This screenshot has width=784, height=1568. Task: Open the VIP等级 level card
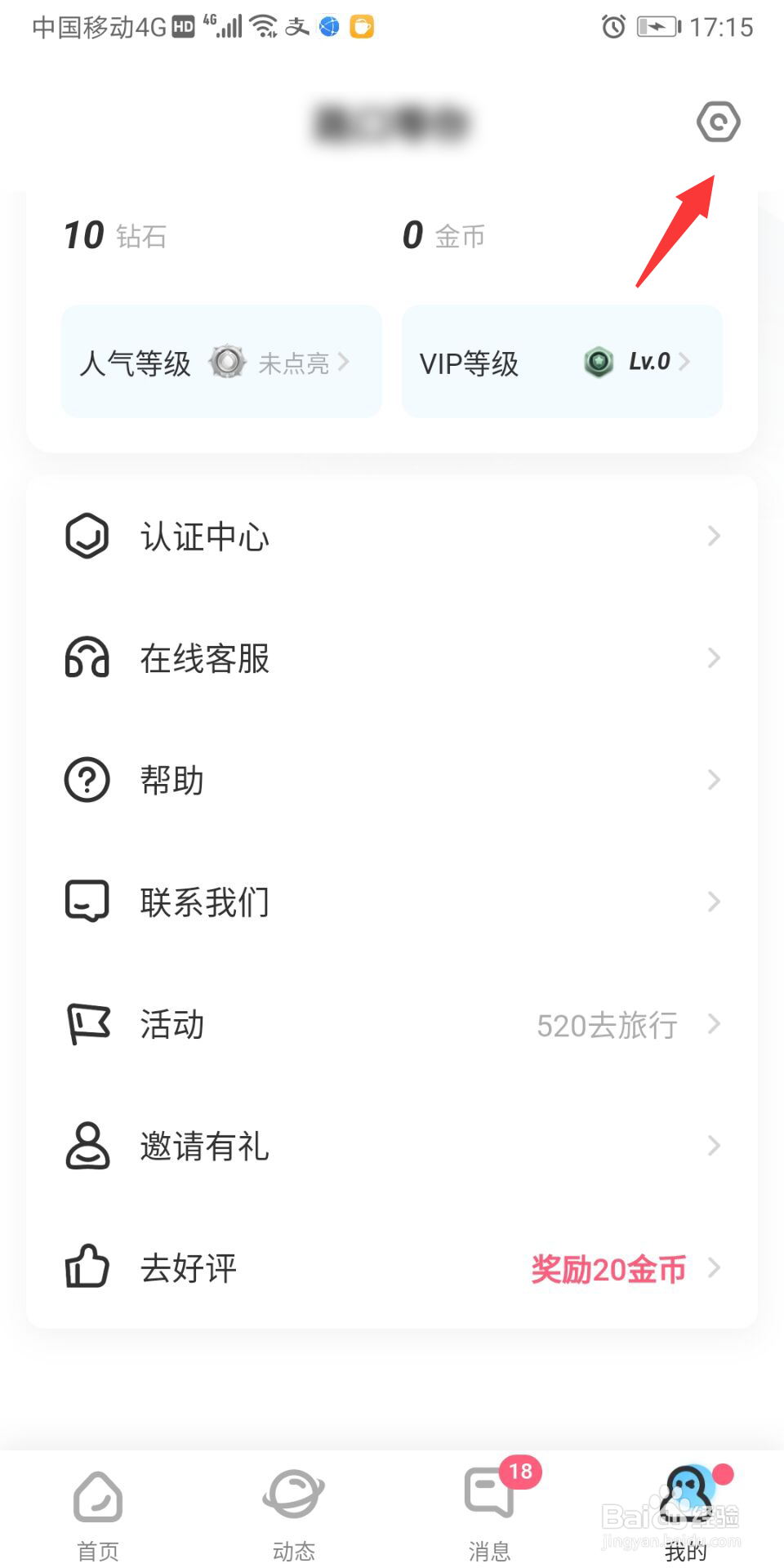562,362
